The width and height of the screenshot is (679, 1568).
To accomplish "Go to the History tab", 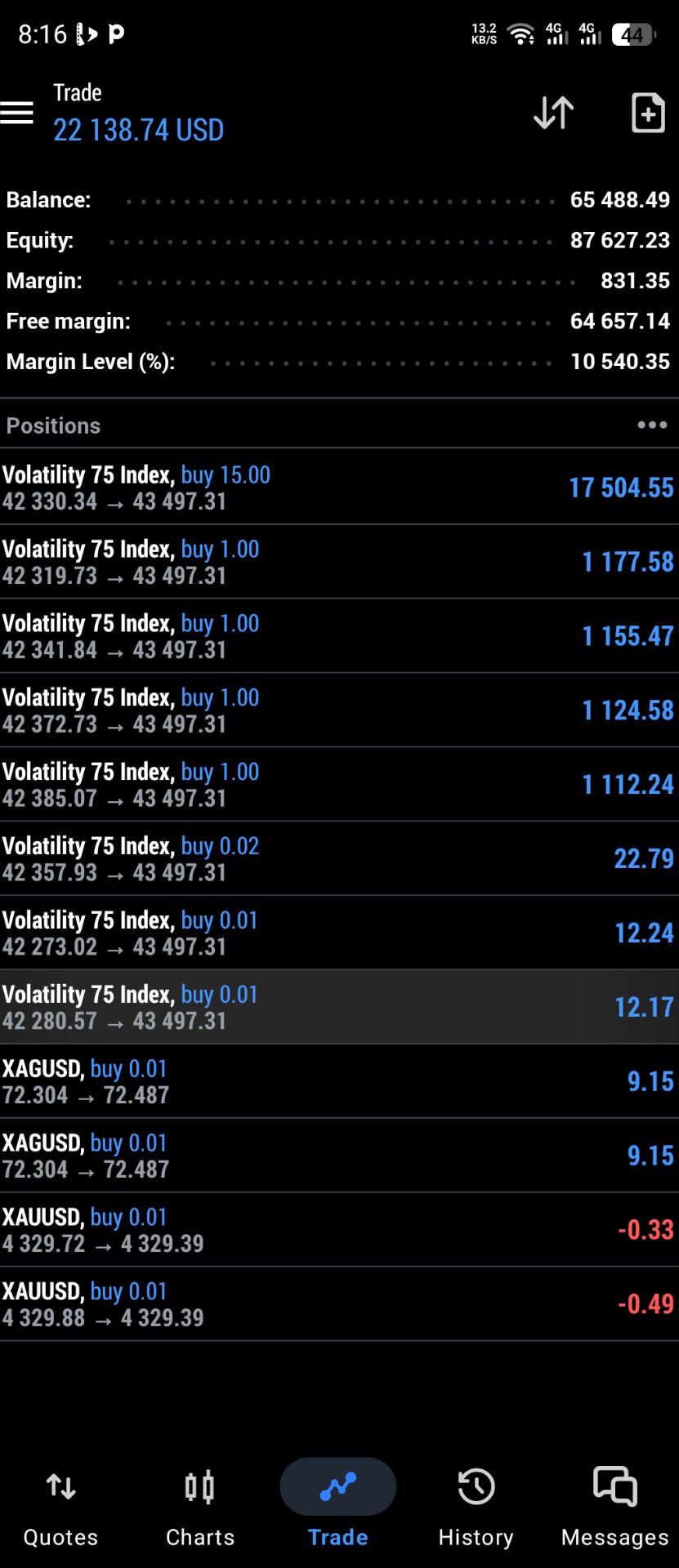I will [476, 1507].
